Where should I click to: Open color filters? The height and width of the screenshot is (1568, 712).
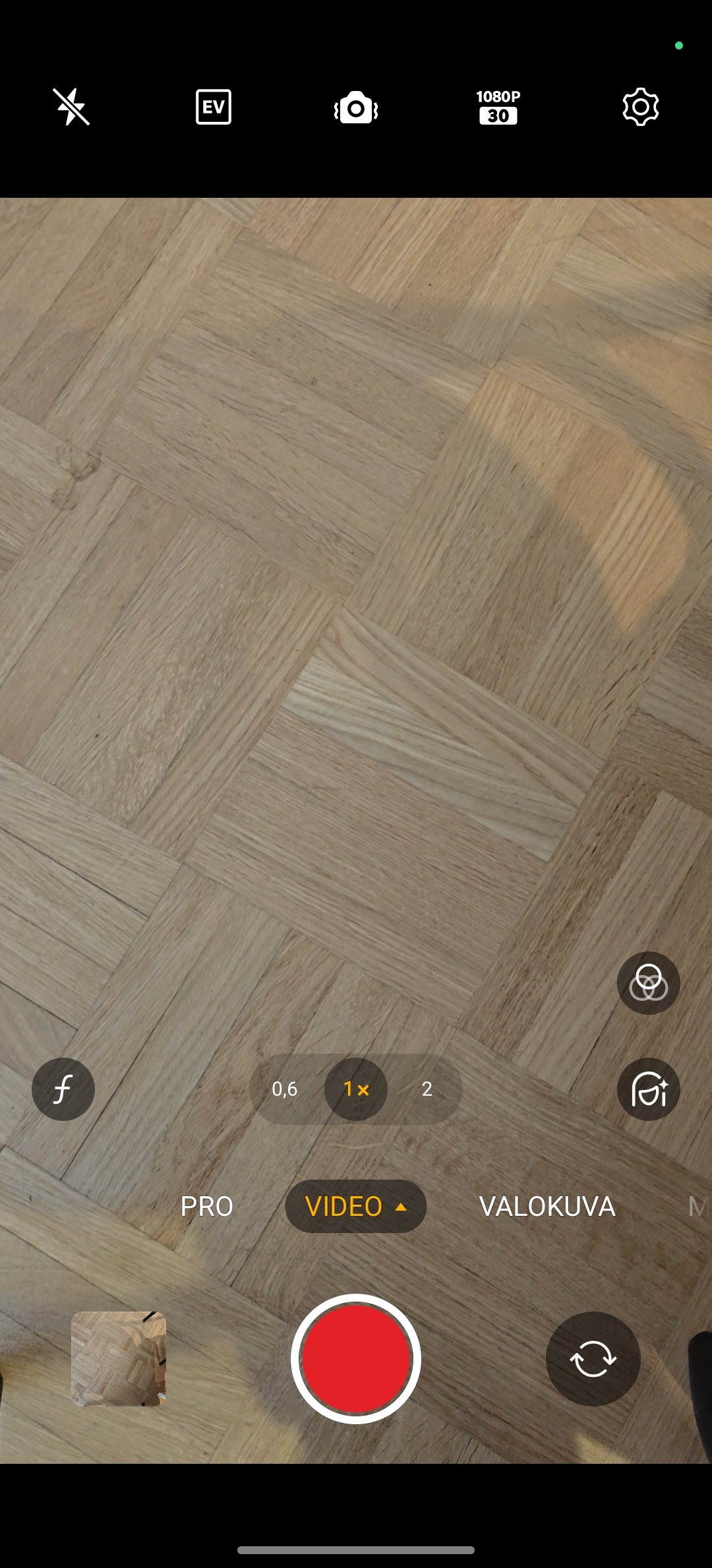click(649, 983)
